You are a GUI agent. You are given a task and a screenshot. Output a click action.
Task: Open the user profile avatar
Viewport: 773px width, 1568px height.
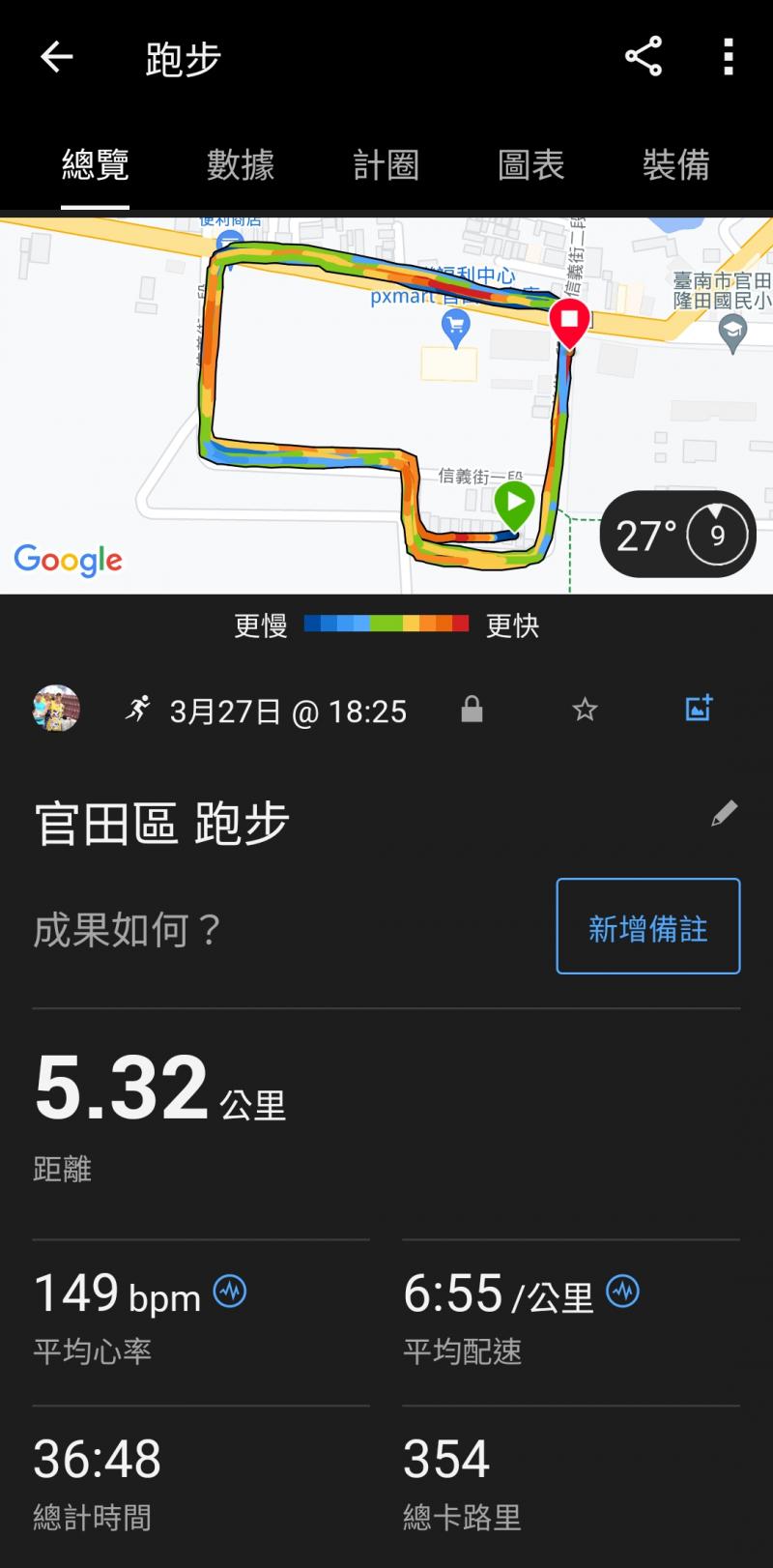click(x=56, y=709)
